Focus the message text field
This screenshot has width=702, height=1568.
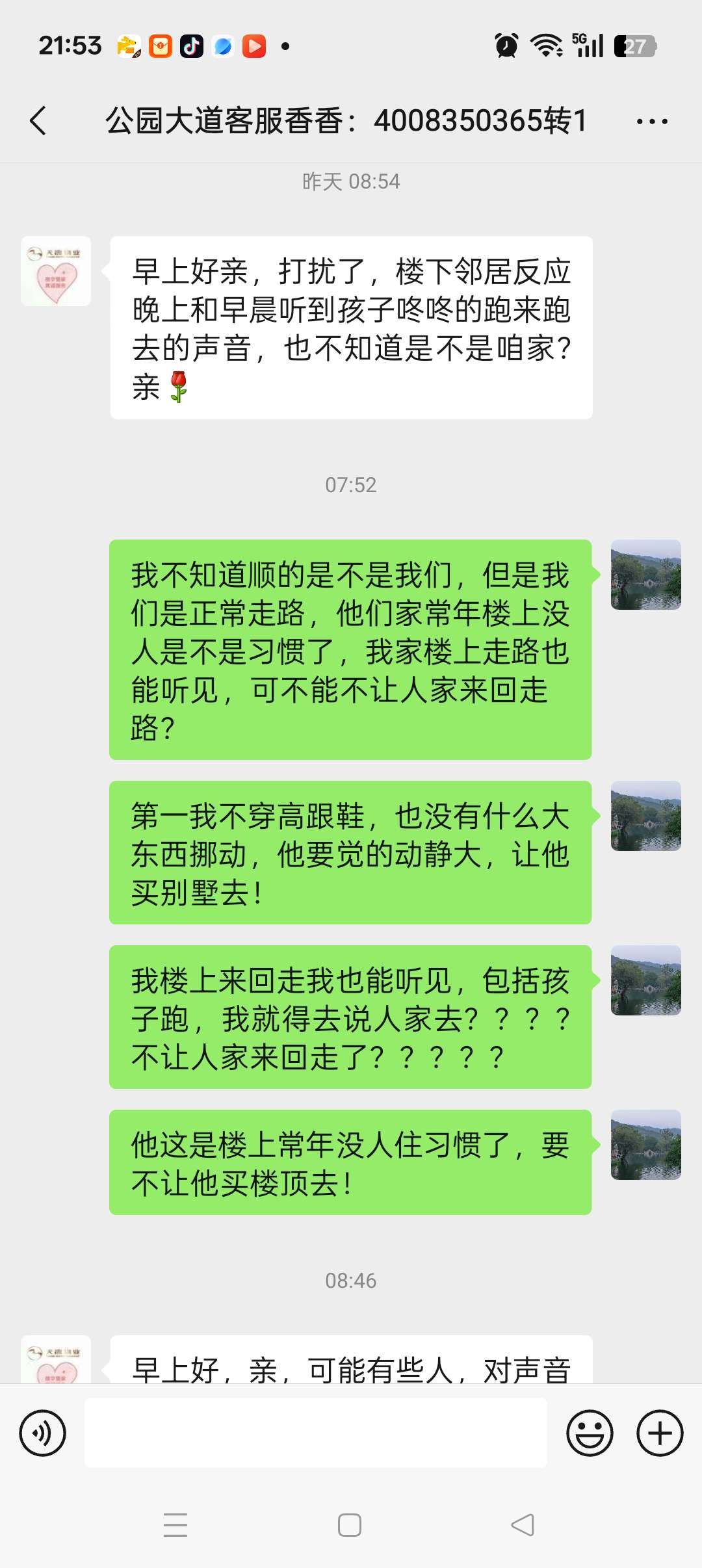click(315, 1433)
